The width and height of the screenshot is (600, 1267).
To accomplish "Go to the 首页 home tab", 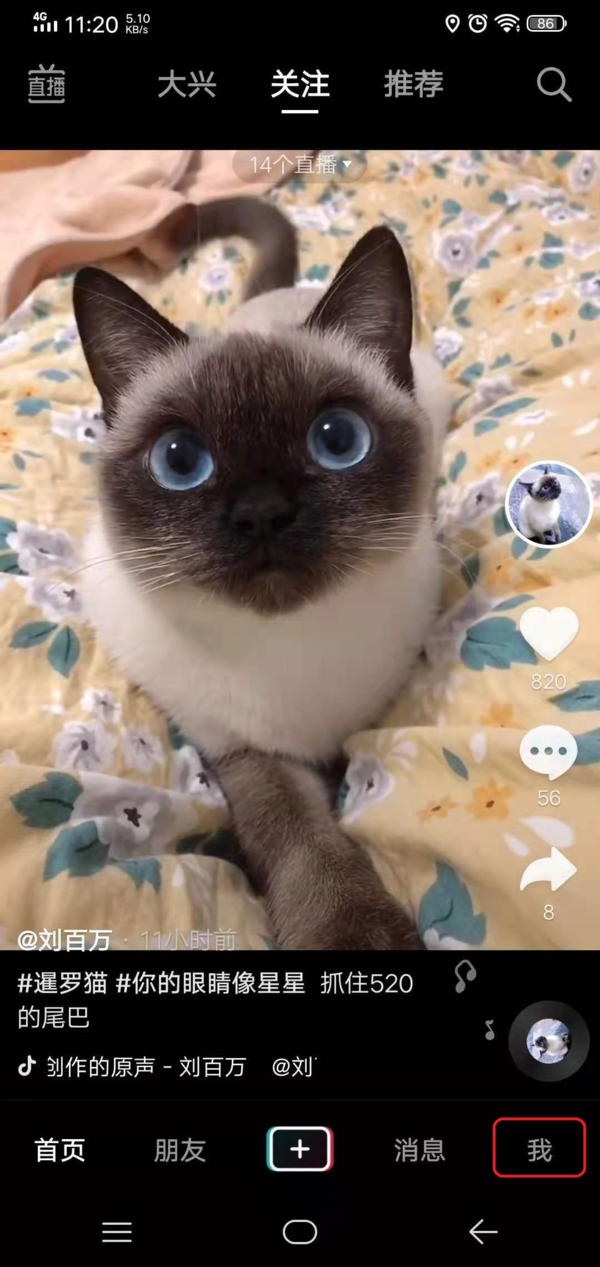I will [60, 1150].
